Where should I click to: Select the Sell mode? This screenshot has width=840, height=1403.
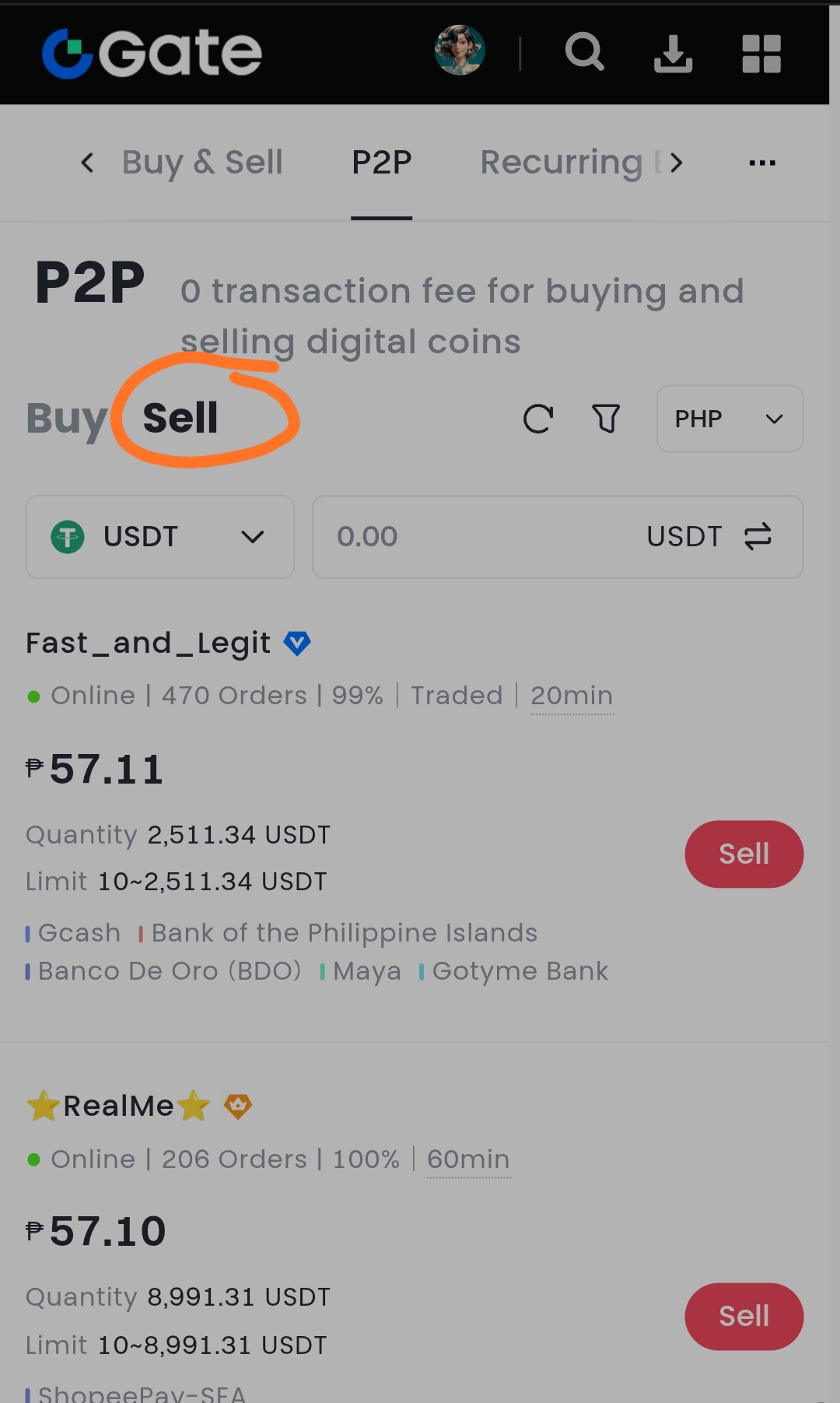(180, 419)
